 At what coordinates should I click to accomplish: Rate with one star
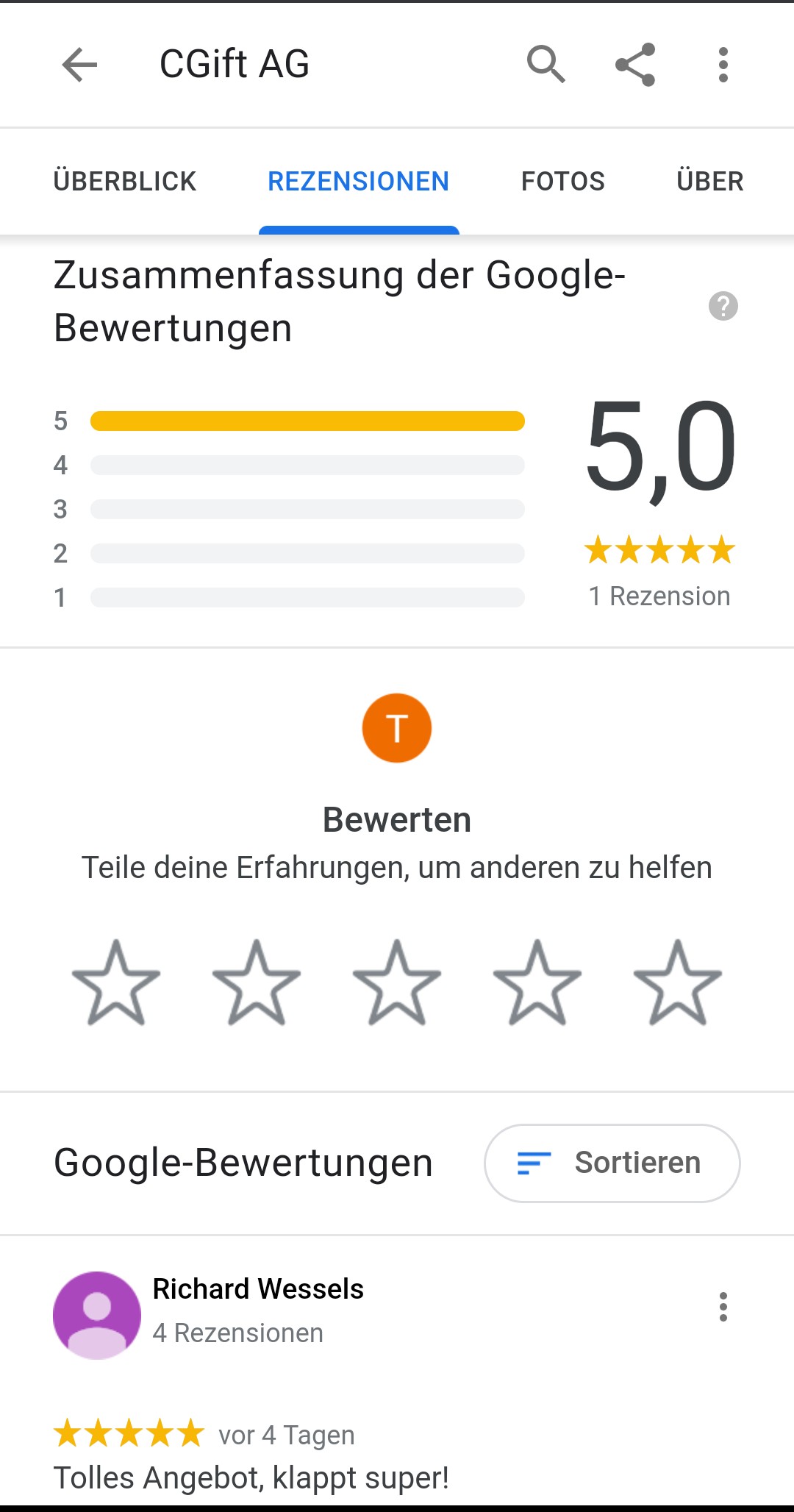tap(116, 983)
